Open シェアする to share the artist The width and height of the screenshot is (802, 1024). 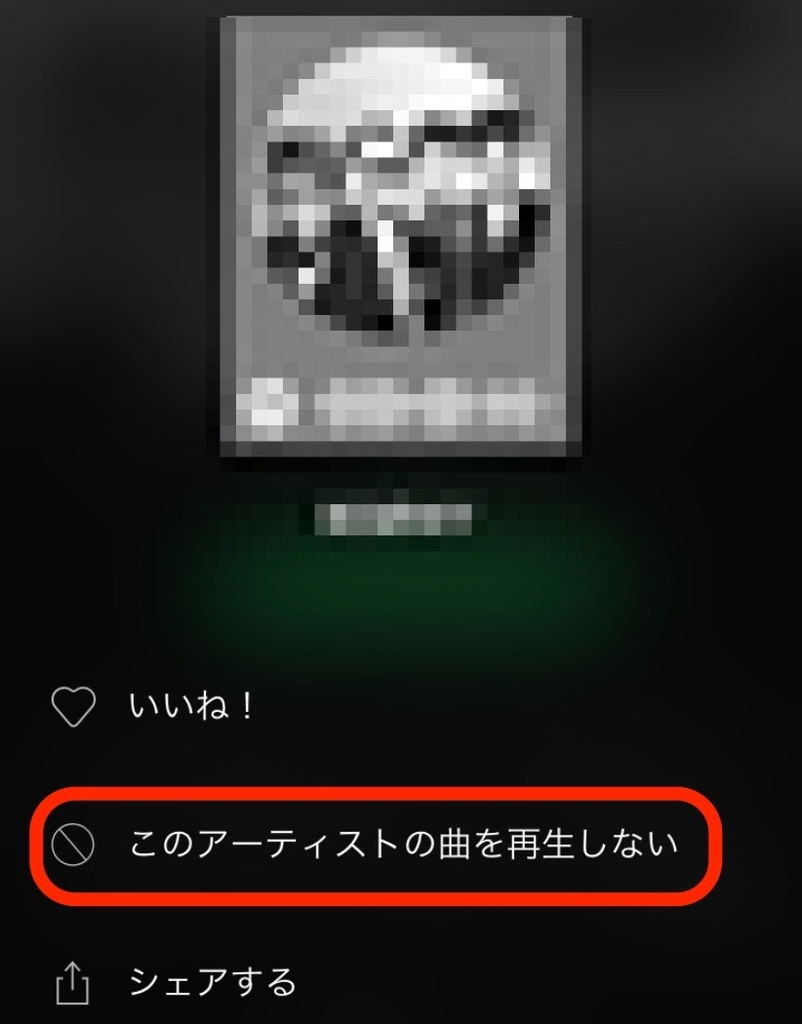point(212,981)
